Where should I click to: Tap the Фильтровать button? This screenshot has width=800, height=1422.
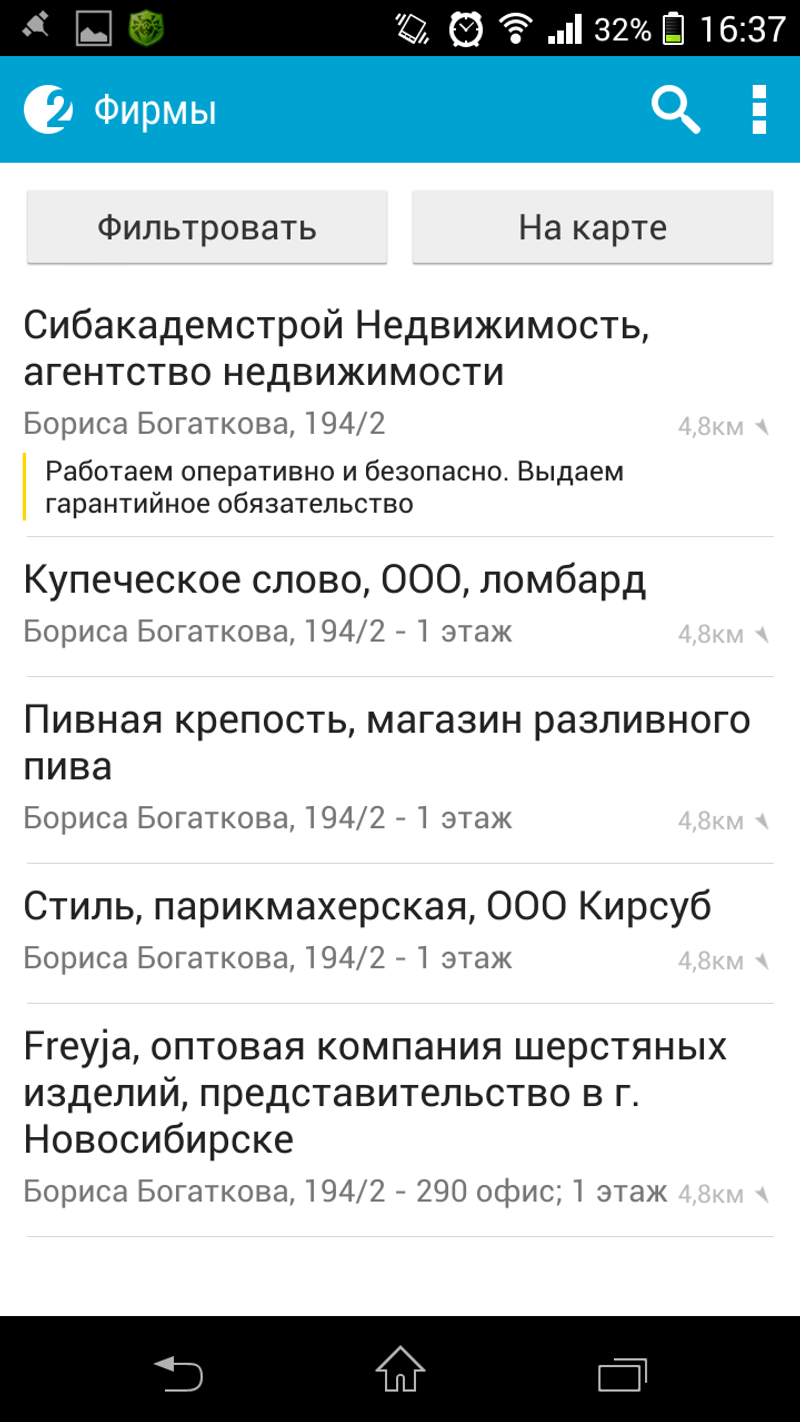[207, 228]
